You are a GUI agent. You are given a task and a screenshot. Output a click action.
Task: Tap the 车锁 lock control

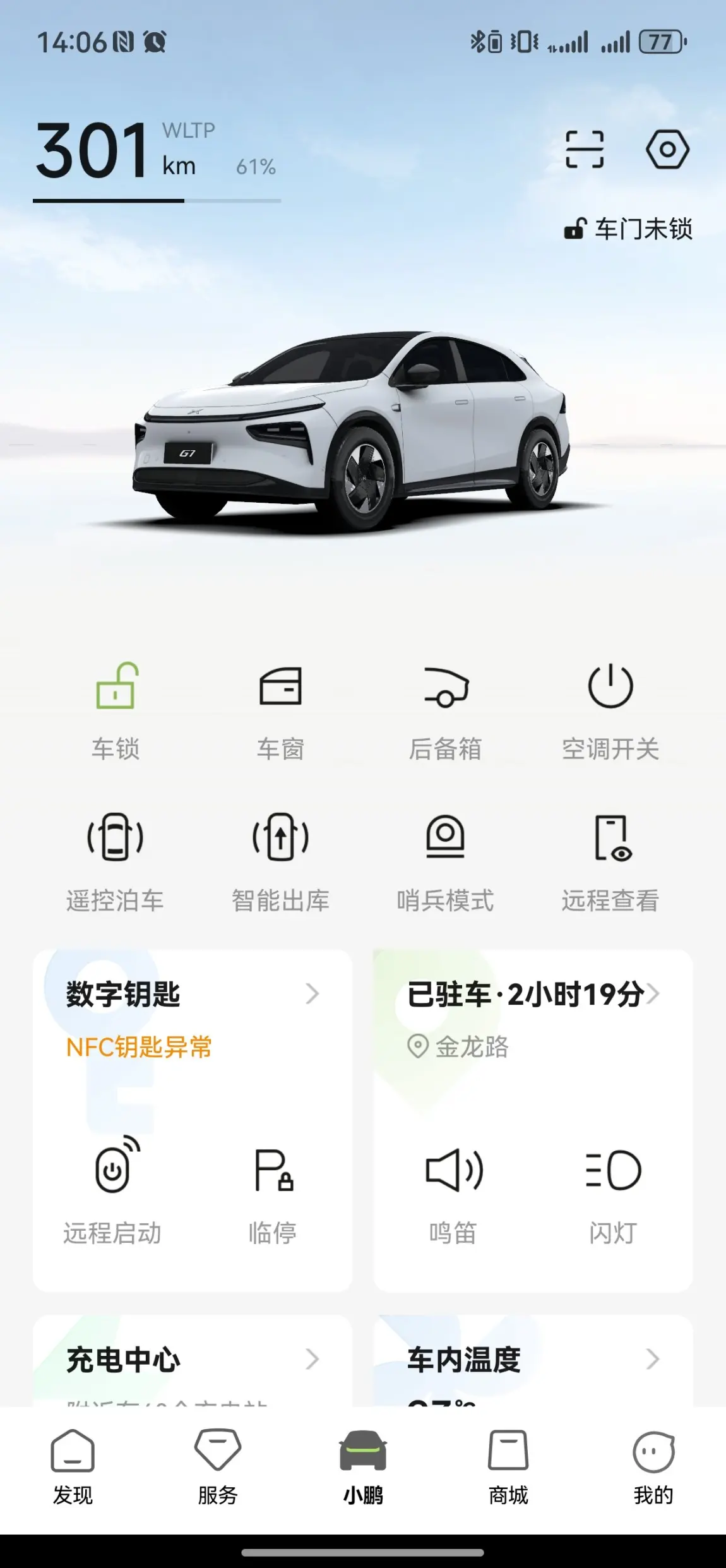(116, 710)
